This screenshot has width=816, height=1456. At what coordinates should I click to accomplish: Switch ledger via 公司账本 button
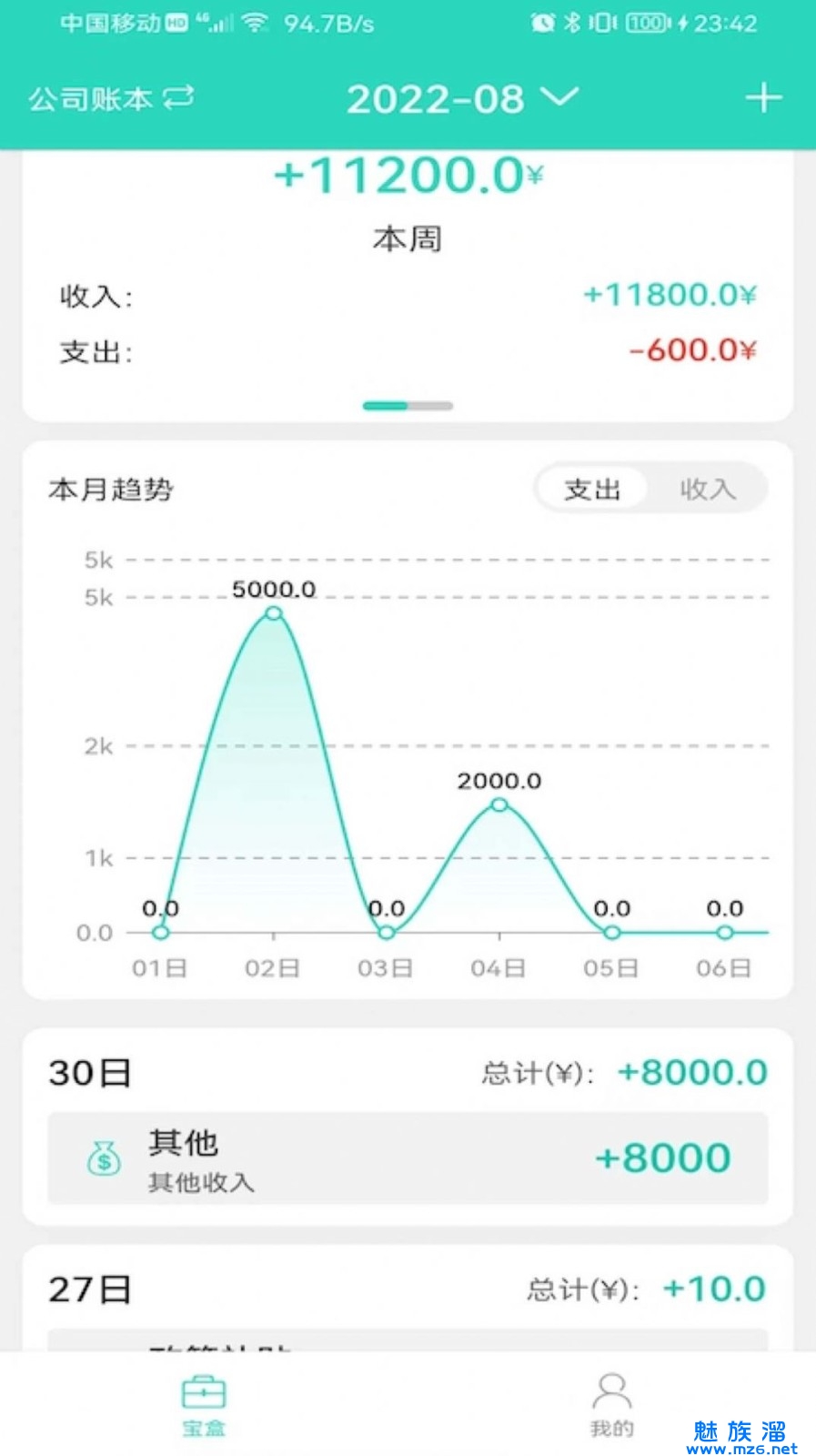coord(111,98)
